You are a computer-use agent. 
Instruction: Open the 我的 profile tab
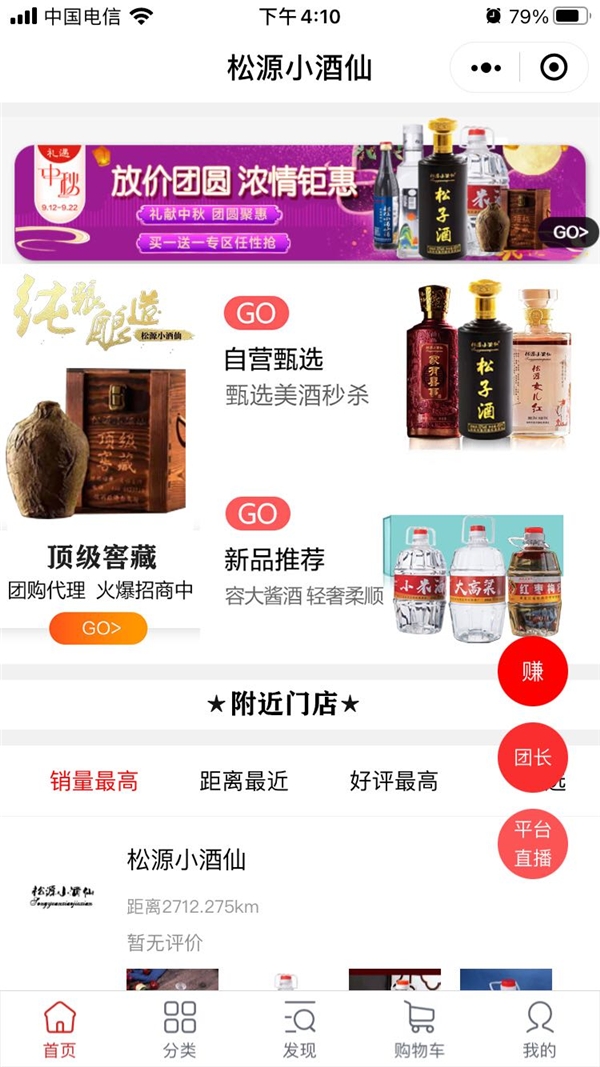click(x=539, y=1030)
